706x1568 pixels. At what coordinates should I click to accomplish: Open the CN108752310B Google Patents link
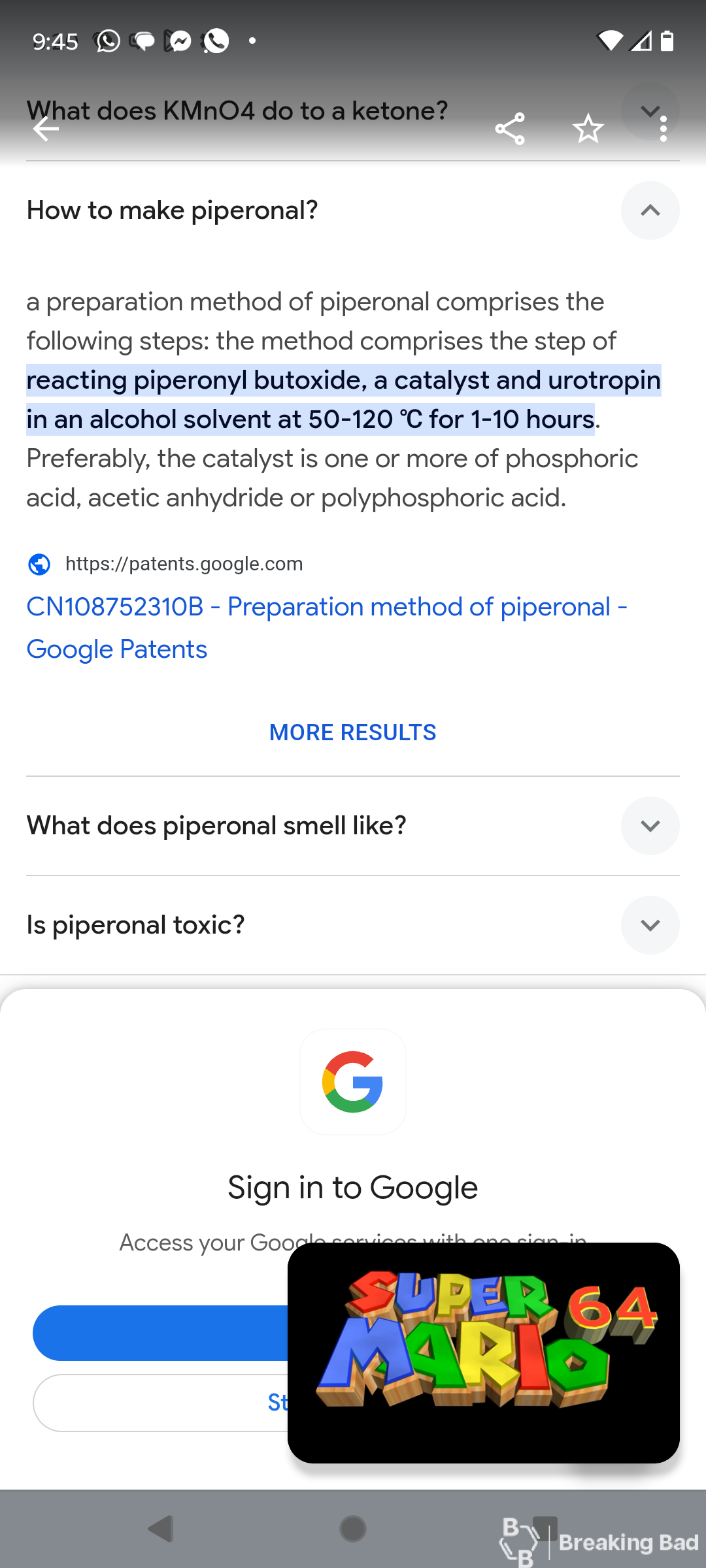coord(327,628)
